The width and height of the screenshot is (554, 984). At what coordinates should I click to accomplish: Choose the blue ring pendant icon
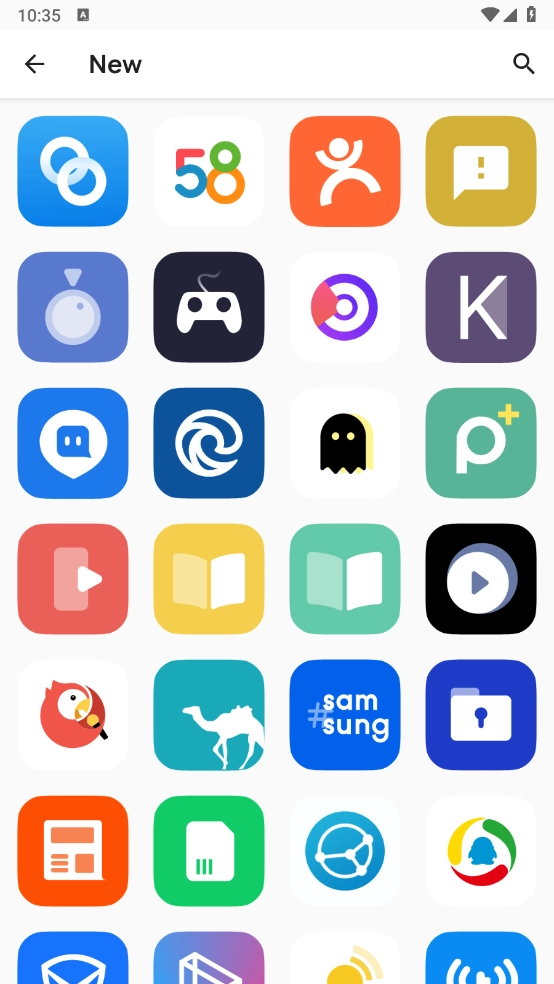tap(73, 308)
